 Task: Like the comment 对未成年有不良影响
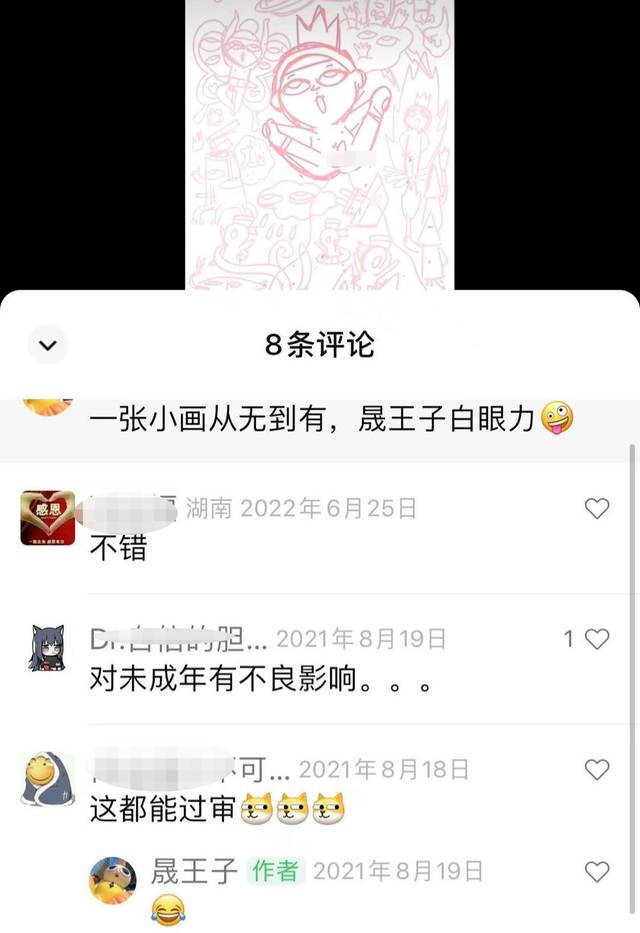pos(596,639)
